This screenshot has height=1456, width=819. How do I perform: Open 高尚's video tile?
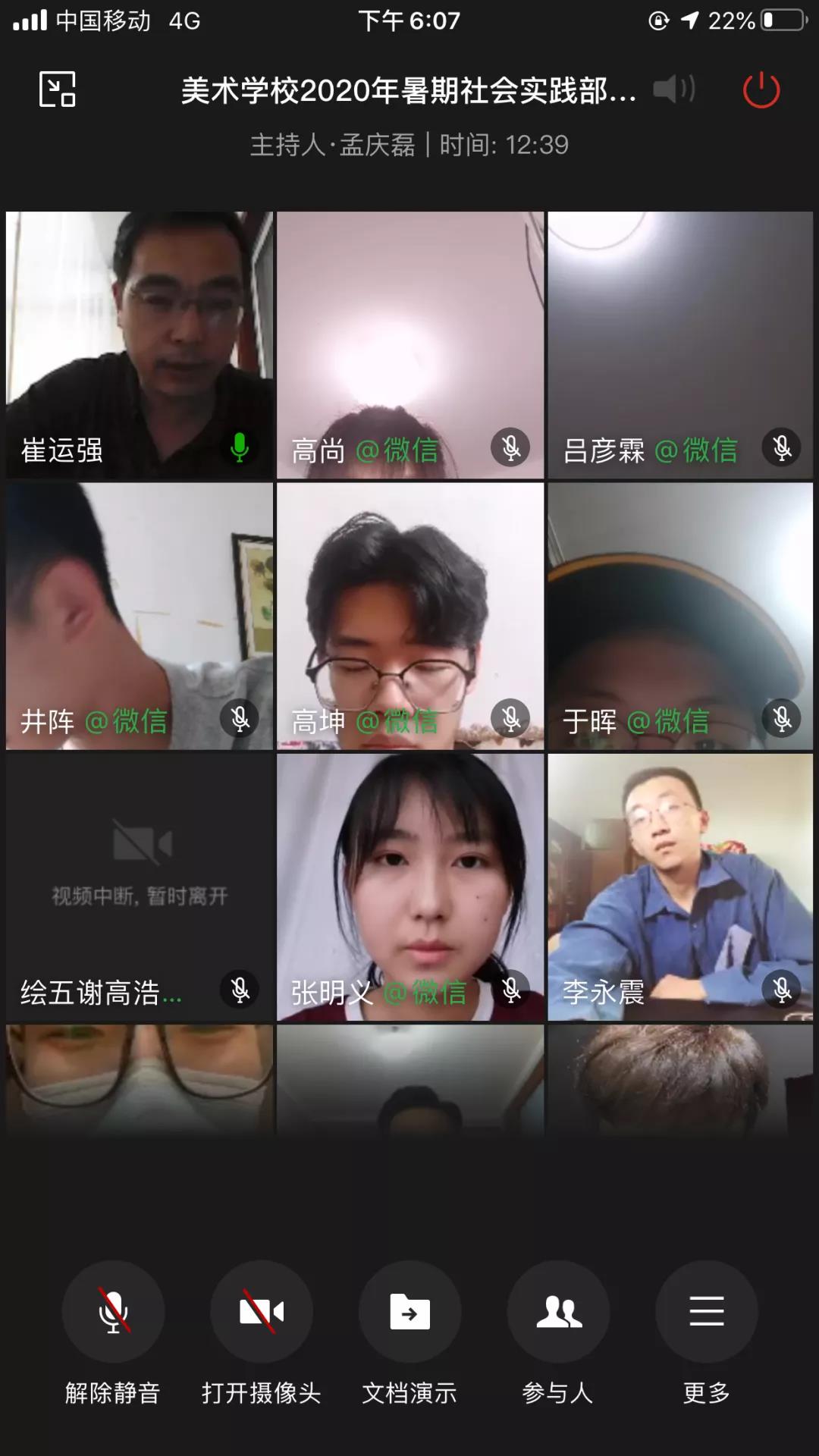click(410, 345)
